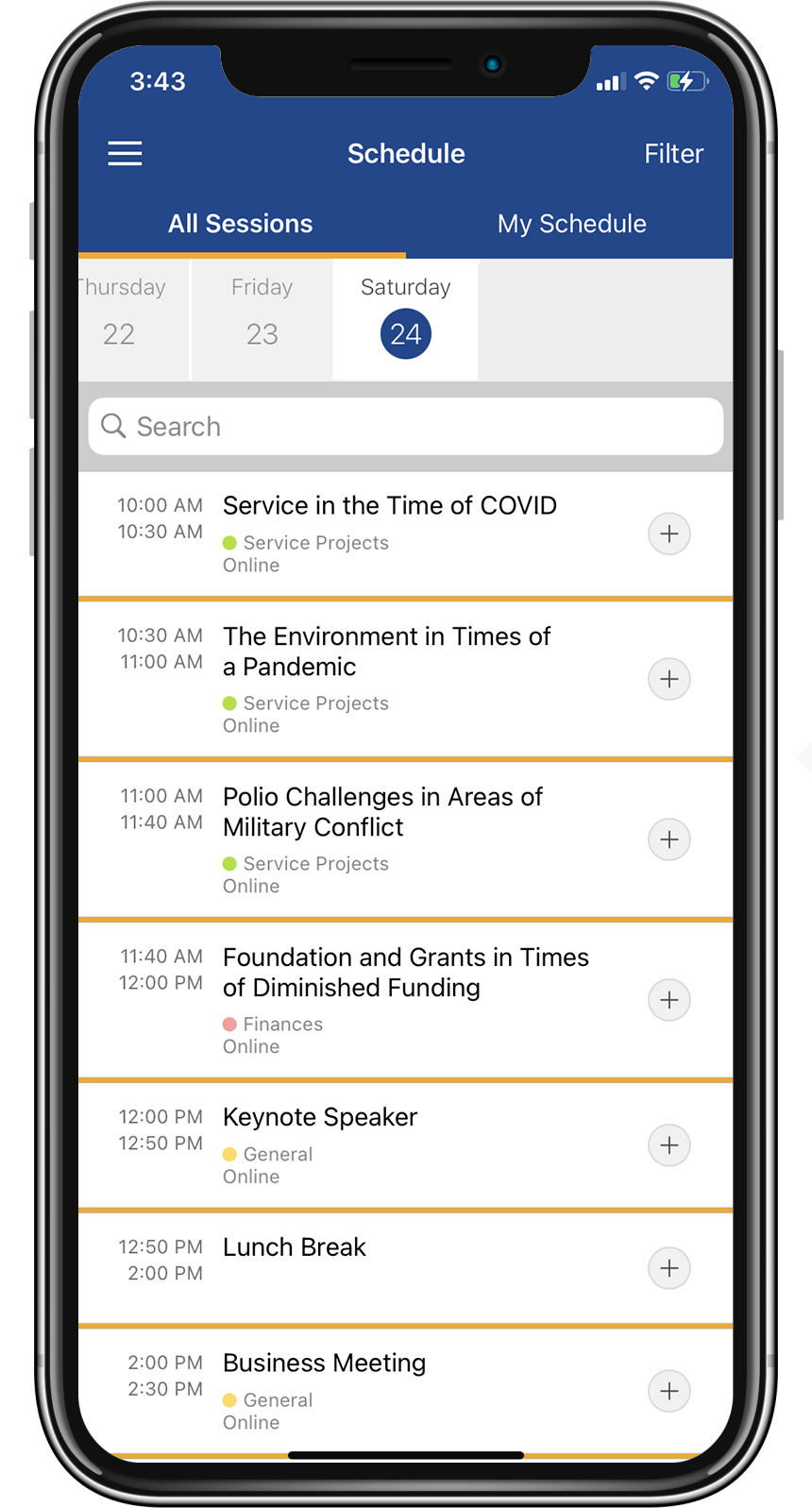
Task: Add Service in the Time of COVID to schedule
Action: (x=668, y=534)
